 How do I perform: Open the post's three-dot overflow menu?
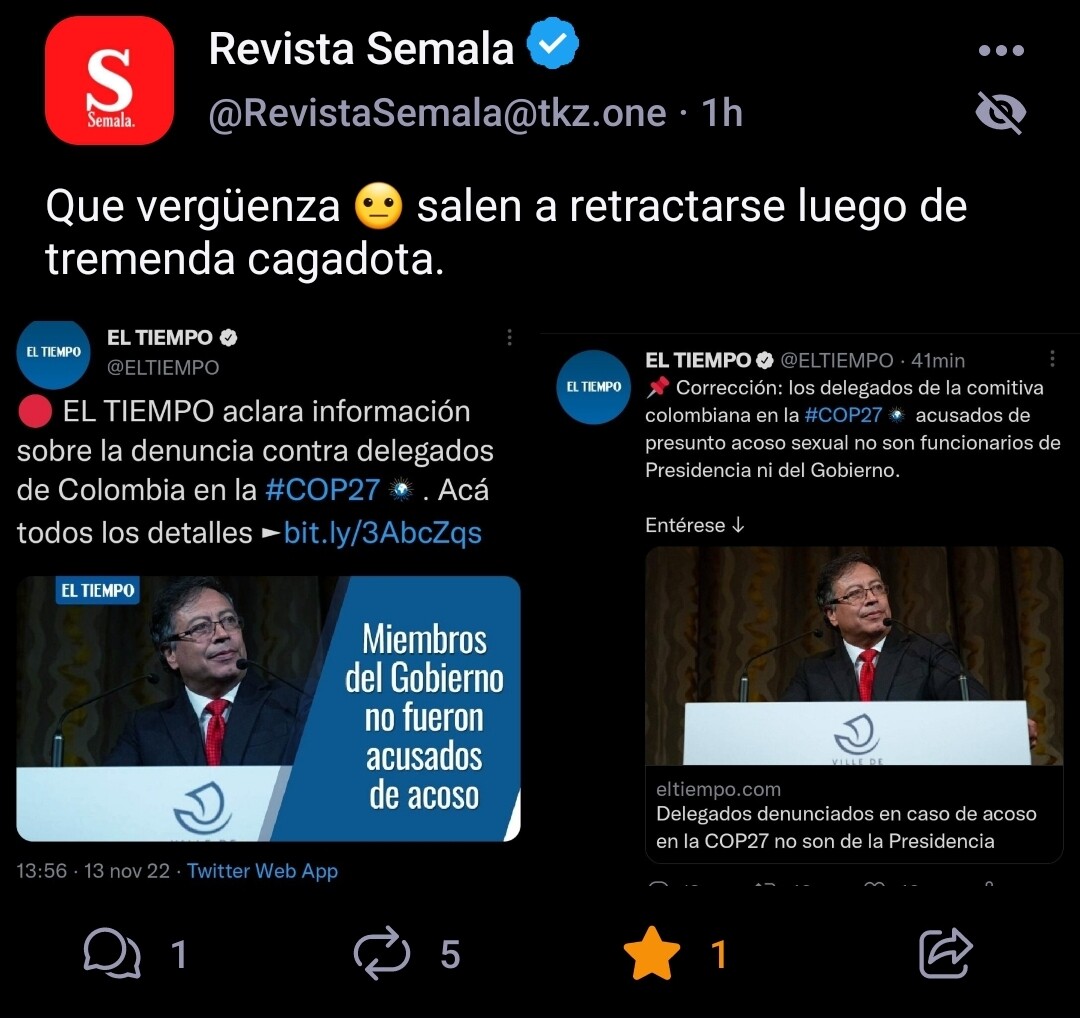click(x=1001, y=50)
